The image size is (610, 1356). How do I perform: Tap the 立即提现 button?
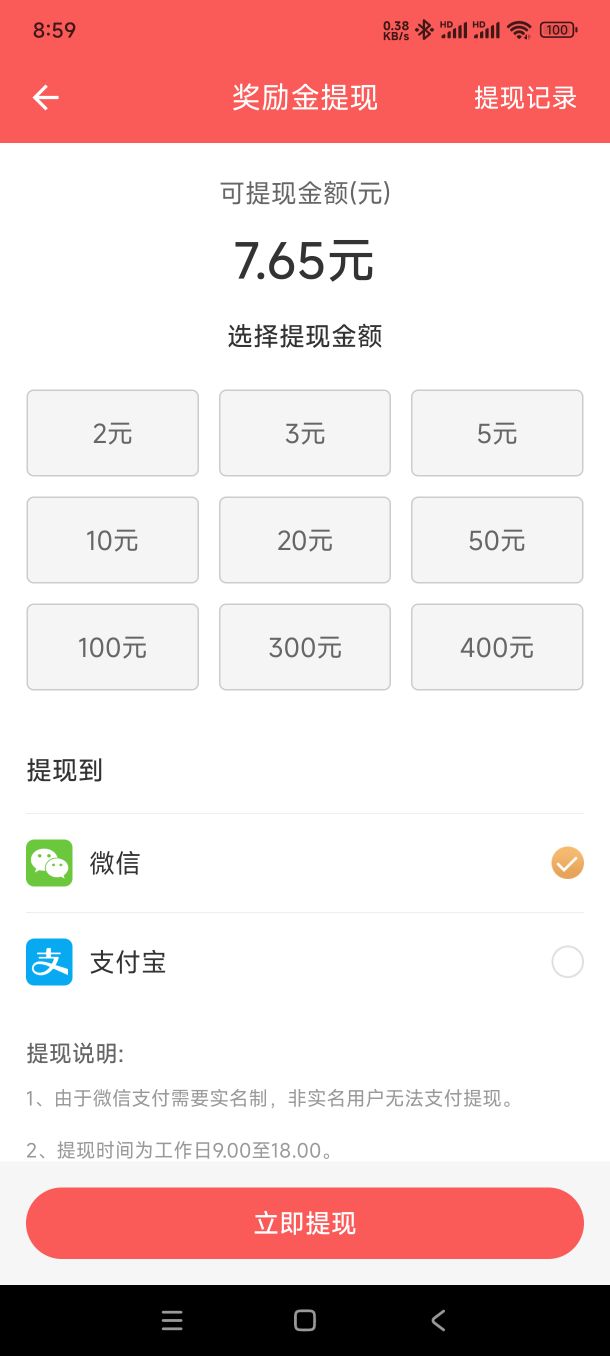[305, 1223]
